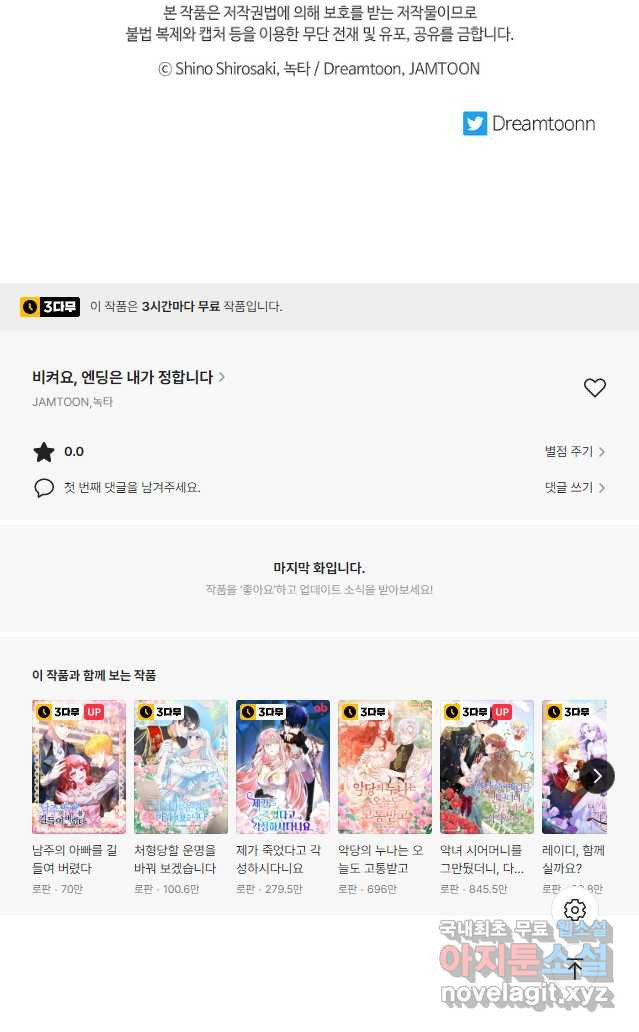The height and width of the screenshot is (1032, 639).
Task: Open 남주의 아빠를 길들여 버렸다 webtoon
Action: pos(79,767)
